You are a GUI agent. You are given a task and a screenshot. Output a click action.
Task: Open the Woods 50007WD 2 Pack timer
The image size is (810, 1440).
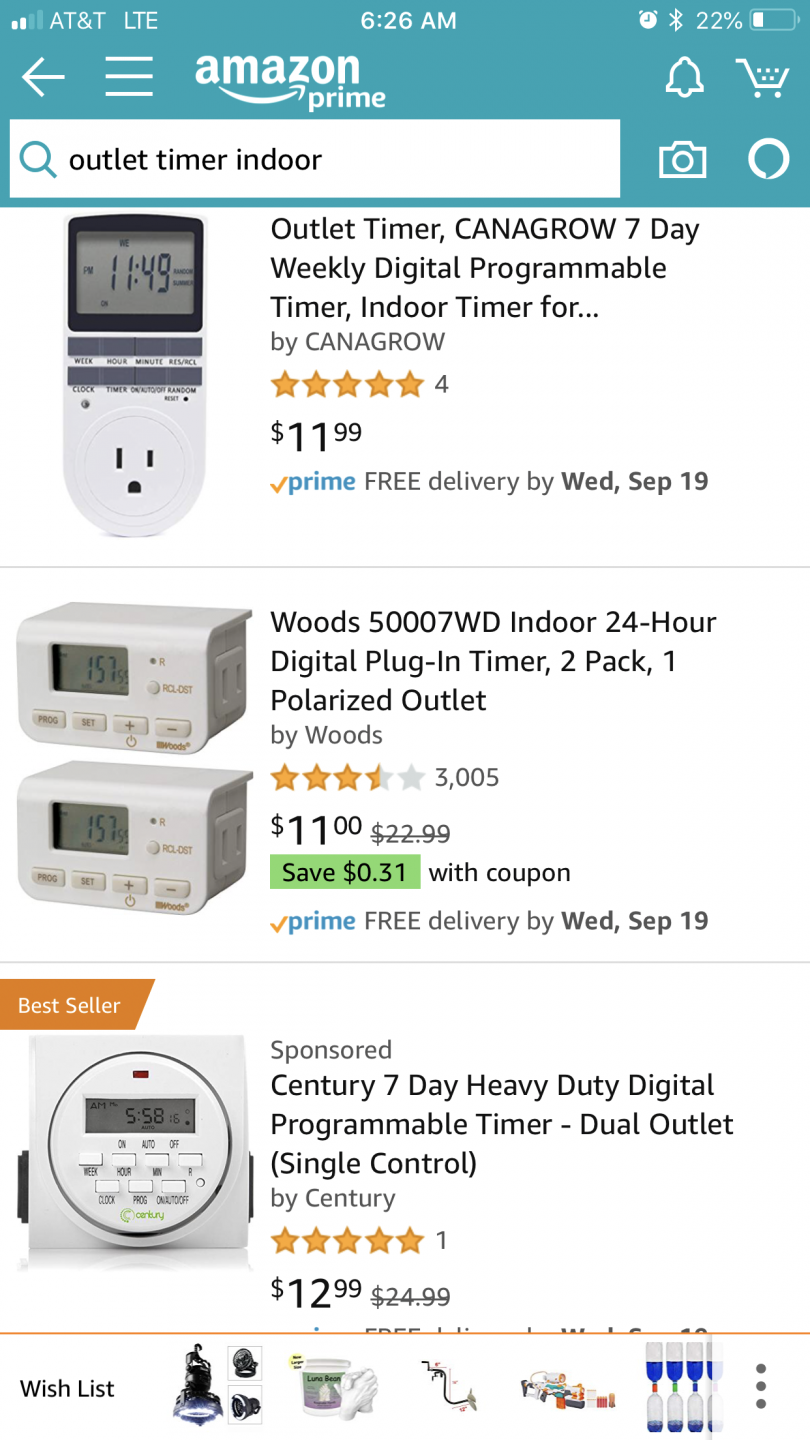click(493, 661)
